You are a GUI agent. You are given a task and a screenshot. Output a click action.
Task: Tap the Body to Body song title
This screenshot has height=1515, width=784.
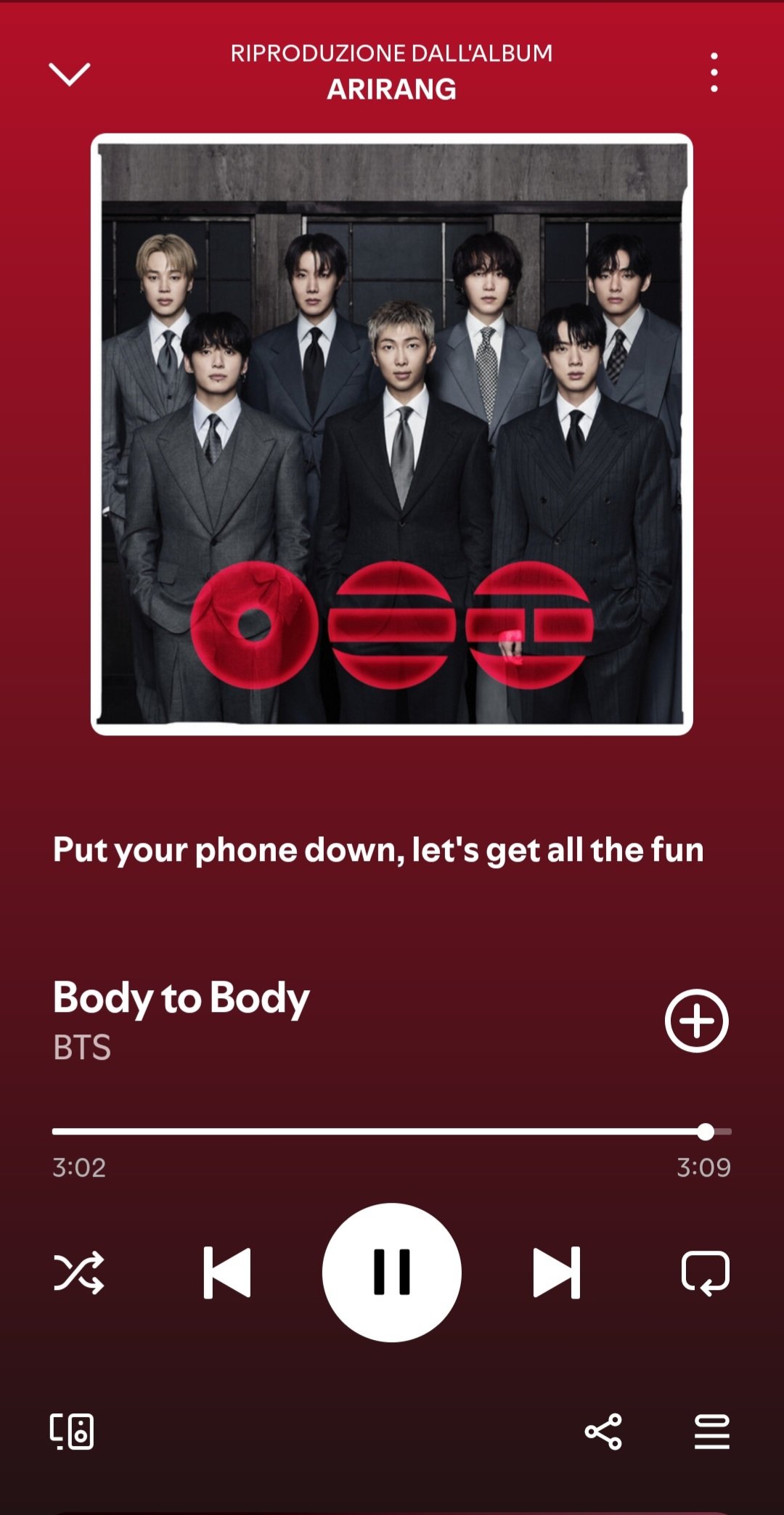click(x=181, y=998)
